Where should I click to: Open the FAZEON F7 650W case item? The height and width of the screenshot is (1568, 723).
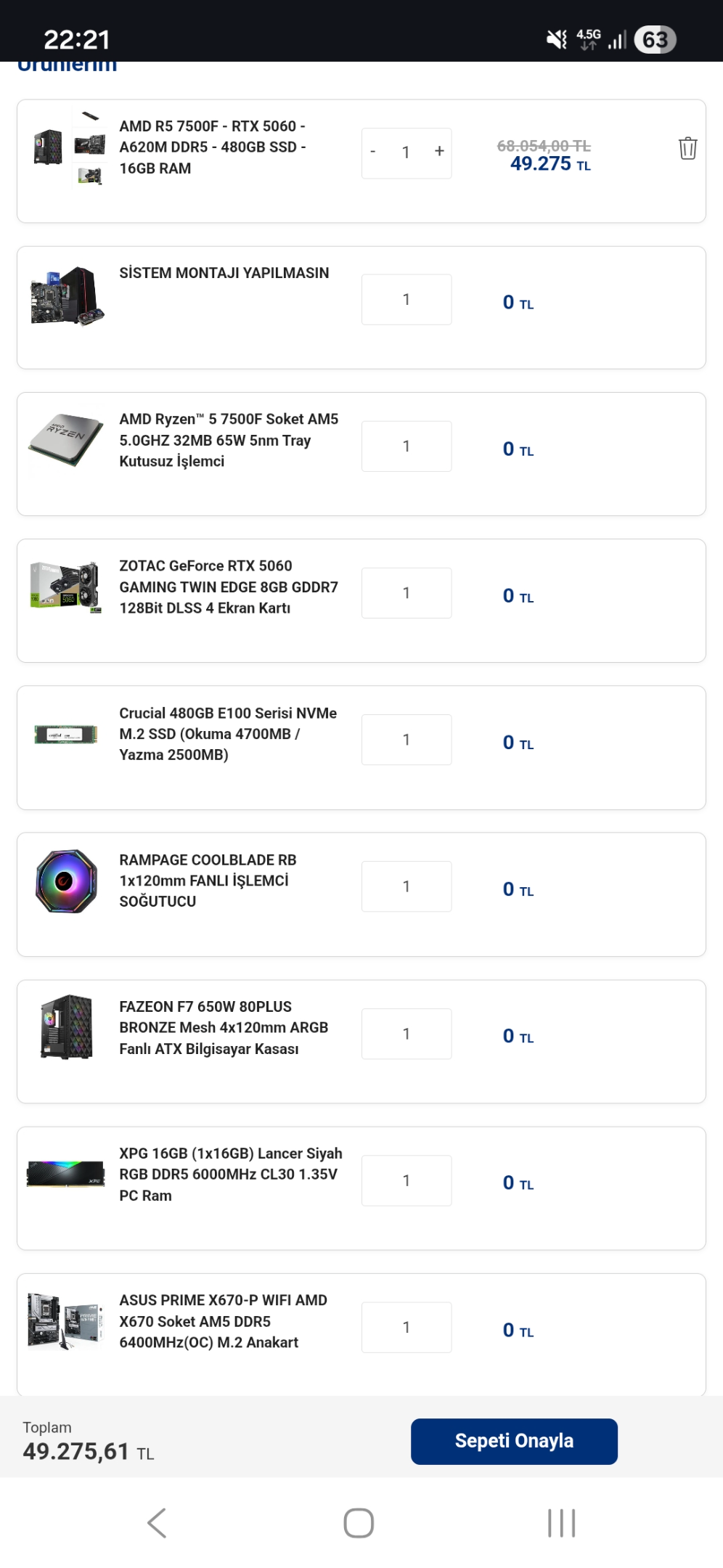[224, 1027]
